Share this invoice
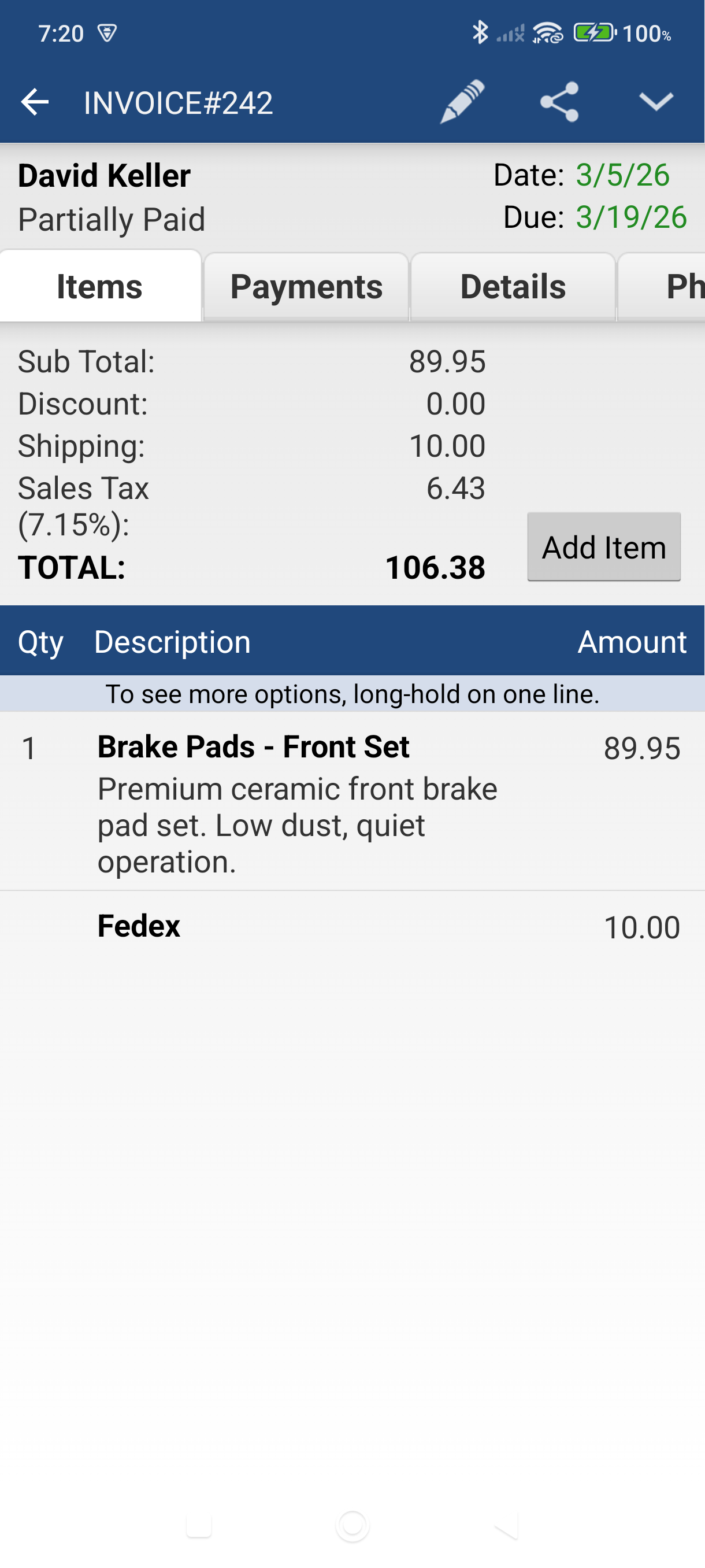 pos(559,102)
